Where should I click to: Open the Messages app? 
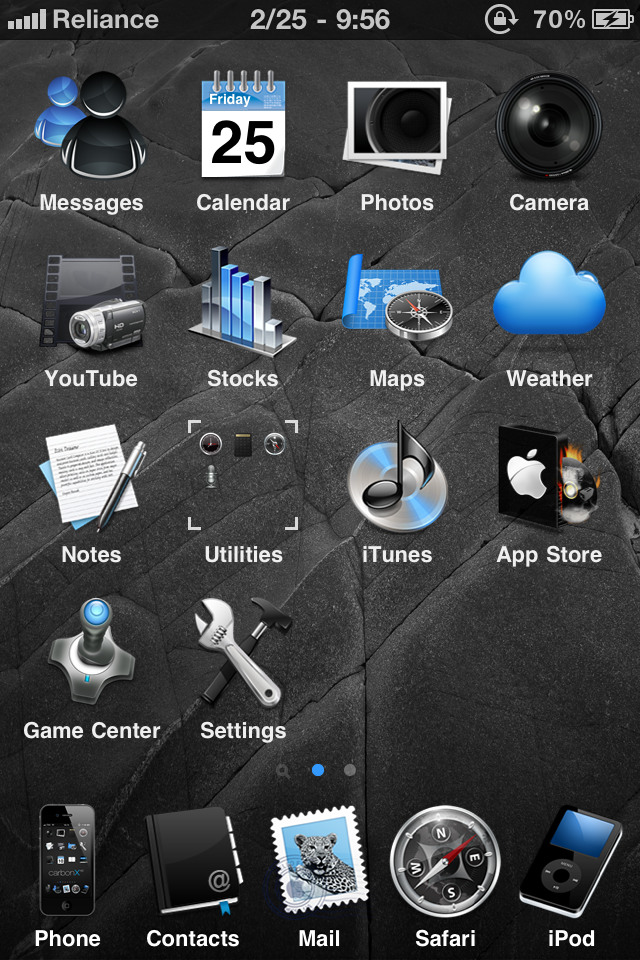tap(91, 128)
